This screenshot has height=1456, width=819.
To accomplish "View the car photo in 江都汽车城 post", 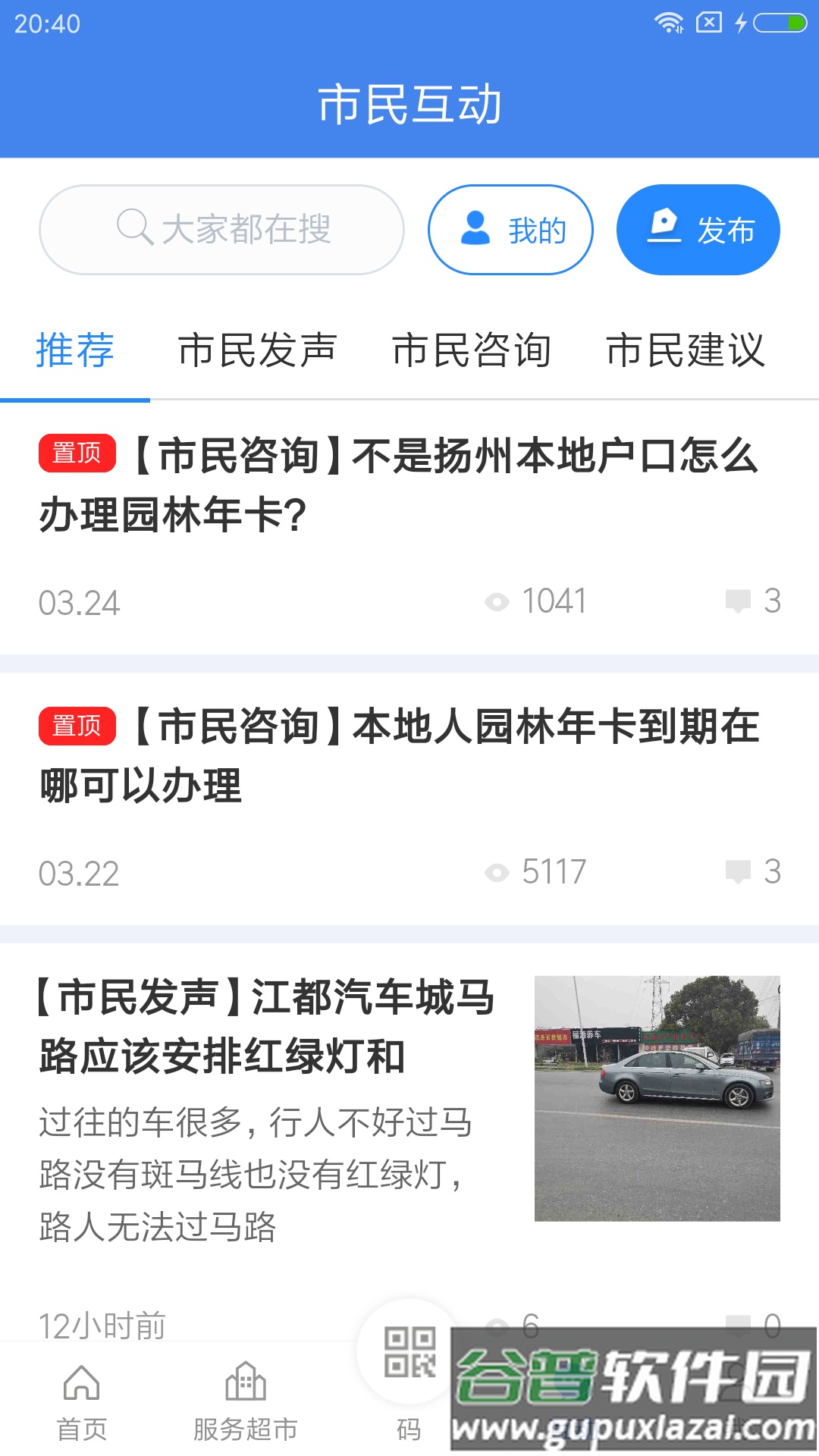I will [657, 1098].
